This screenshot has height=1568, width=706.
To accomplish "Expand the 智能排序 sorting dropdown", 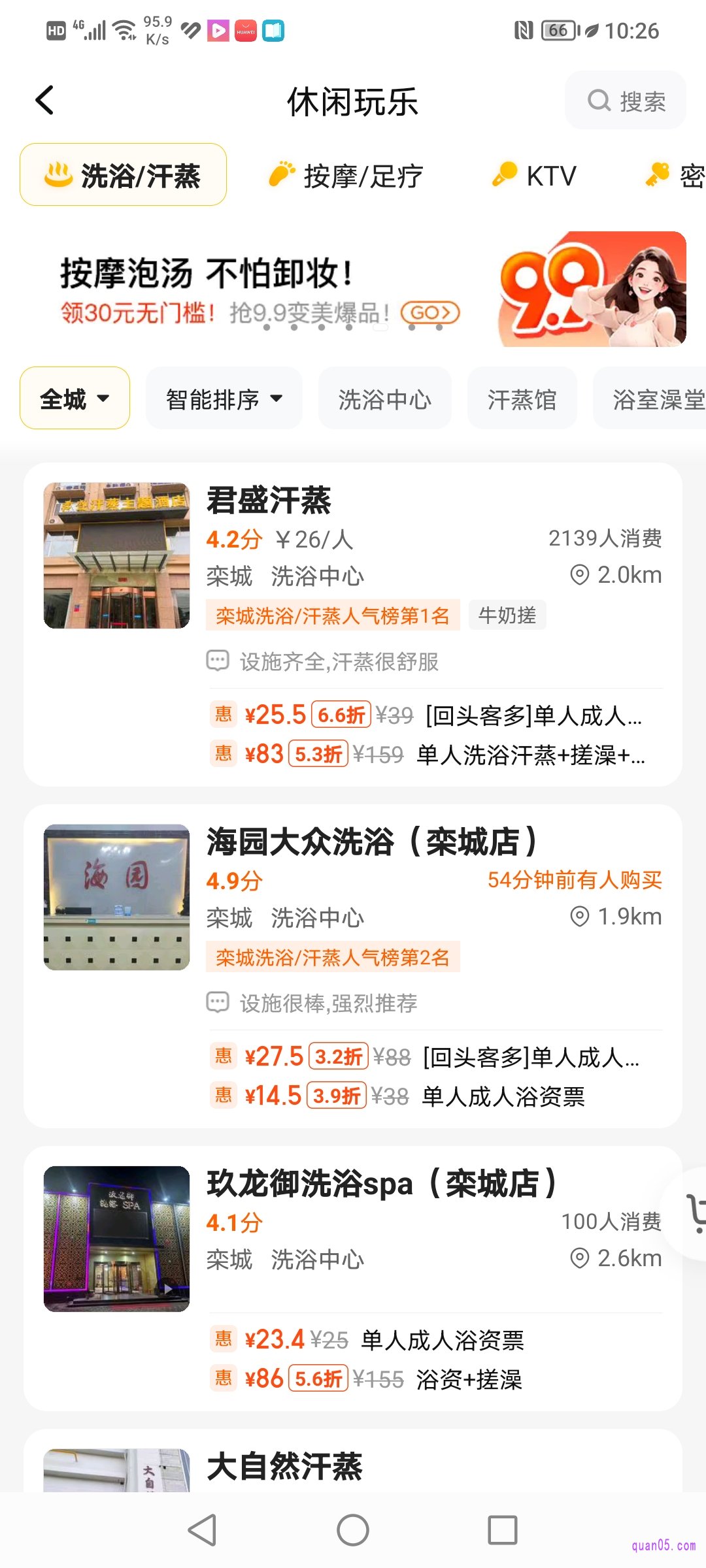I will (224, 399).
